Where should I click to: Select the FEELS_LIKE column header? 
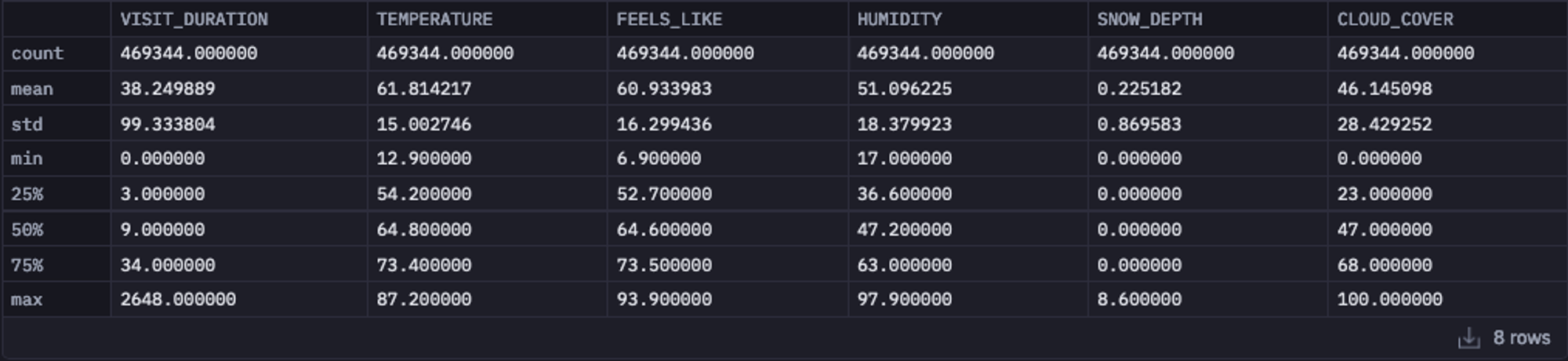coord(669,20)
